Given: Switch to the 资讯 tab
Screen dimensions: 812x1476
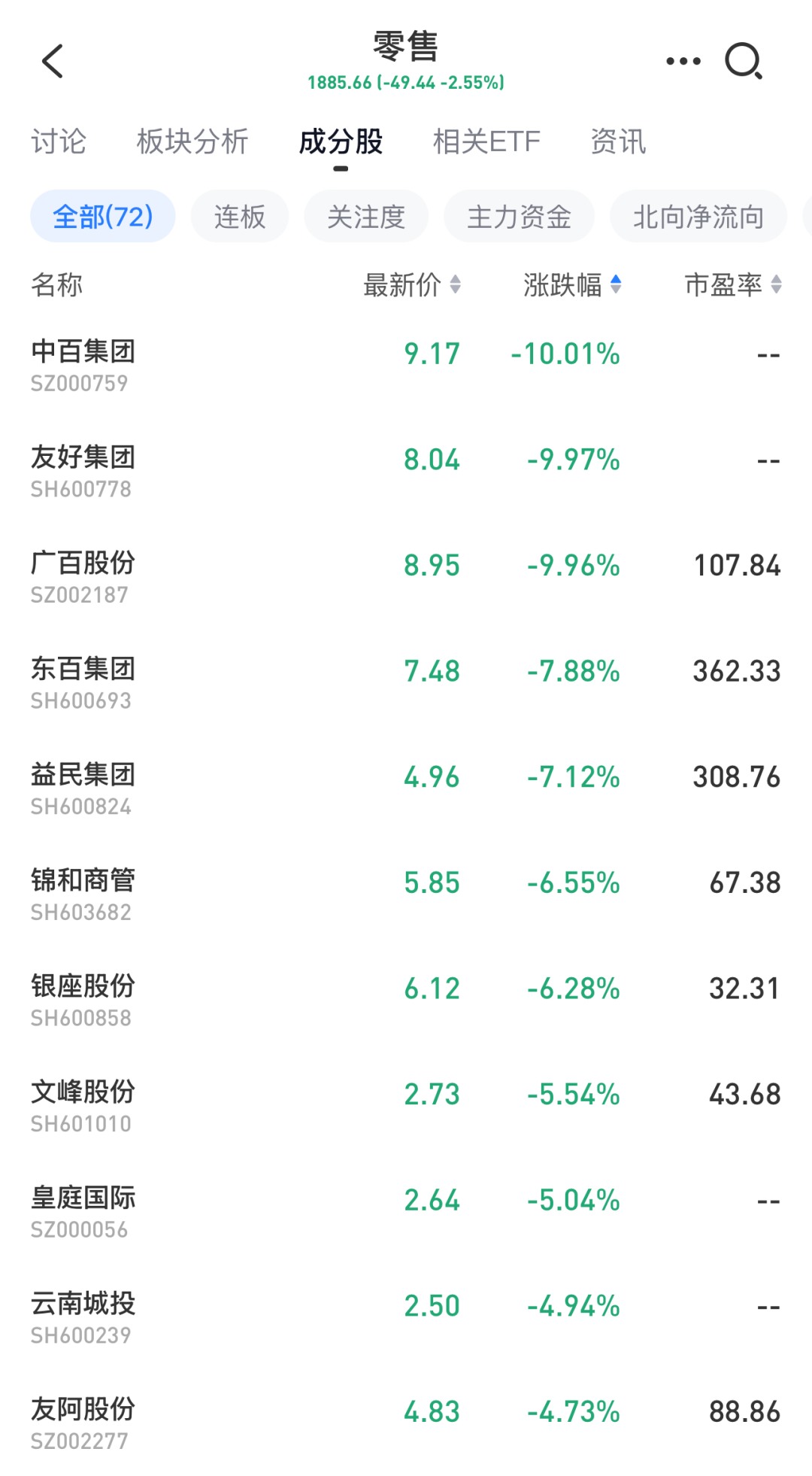Looking at the screenshot, I should [x=618, y=141].
